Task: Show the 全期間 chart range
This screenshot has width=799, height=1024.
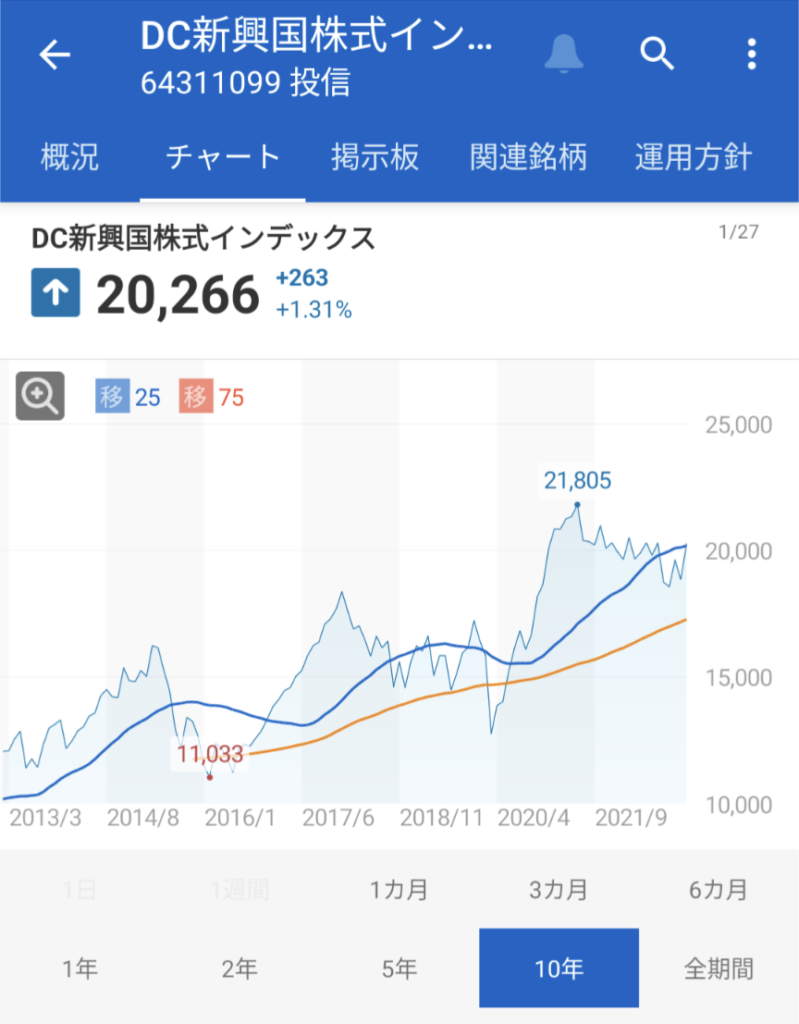Action: (718, 968)
